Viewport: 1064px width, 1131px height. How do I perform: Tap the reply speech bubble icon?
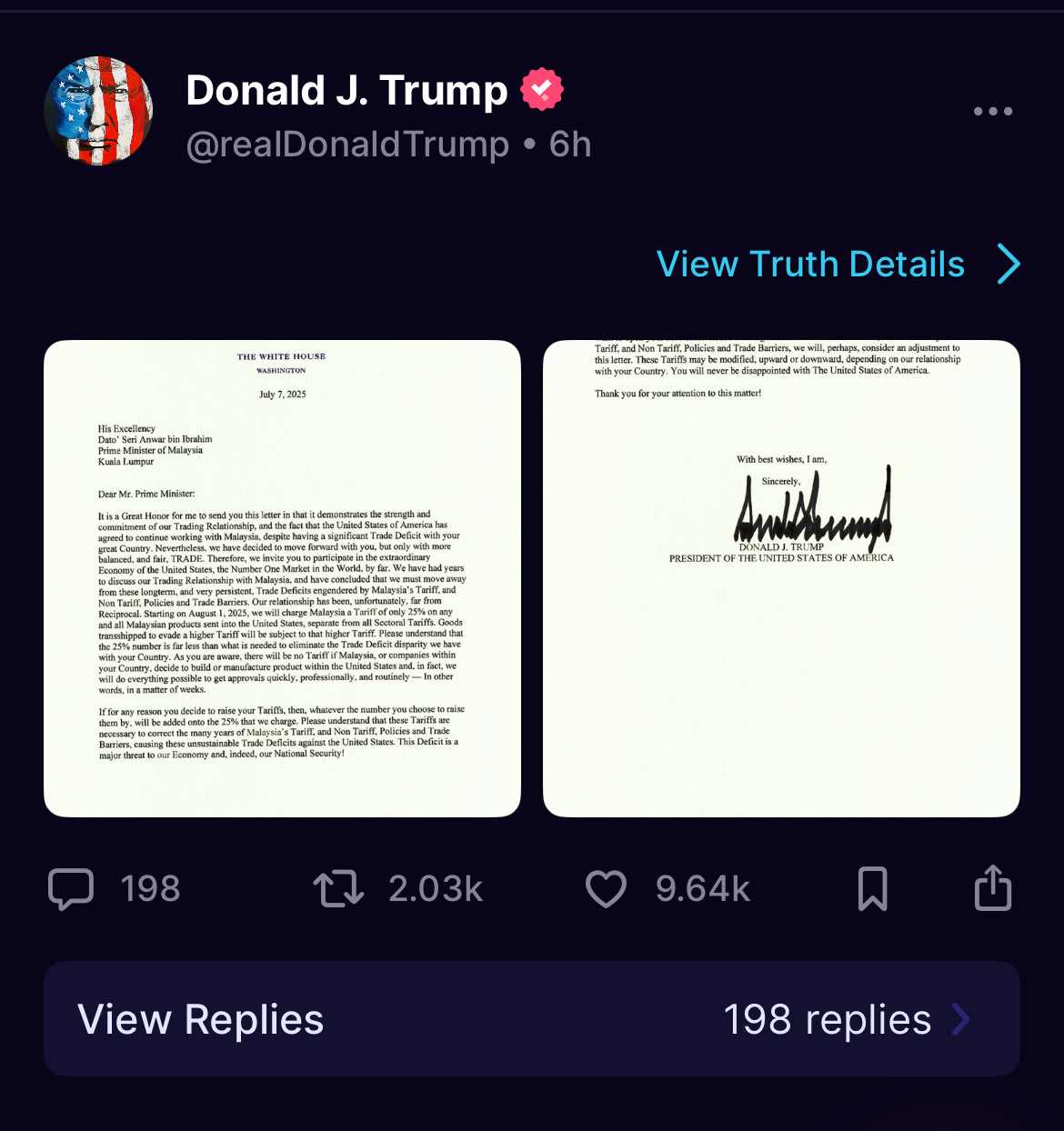[x=71, y=888]
